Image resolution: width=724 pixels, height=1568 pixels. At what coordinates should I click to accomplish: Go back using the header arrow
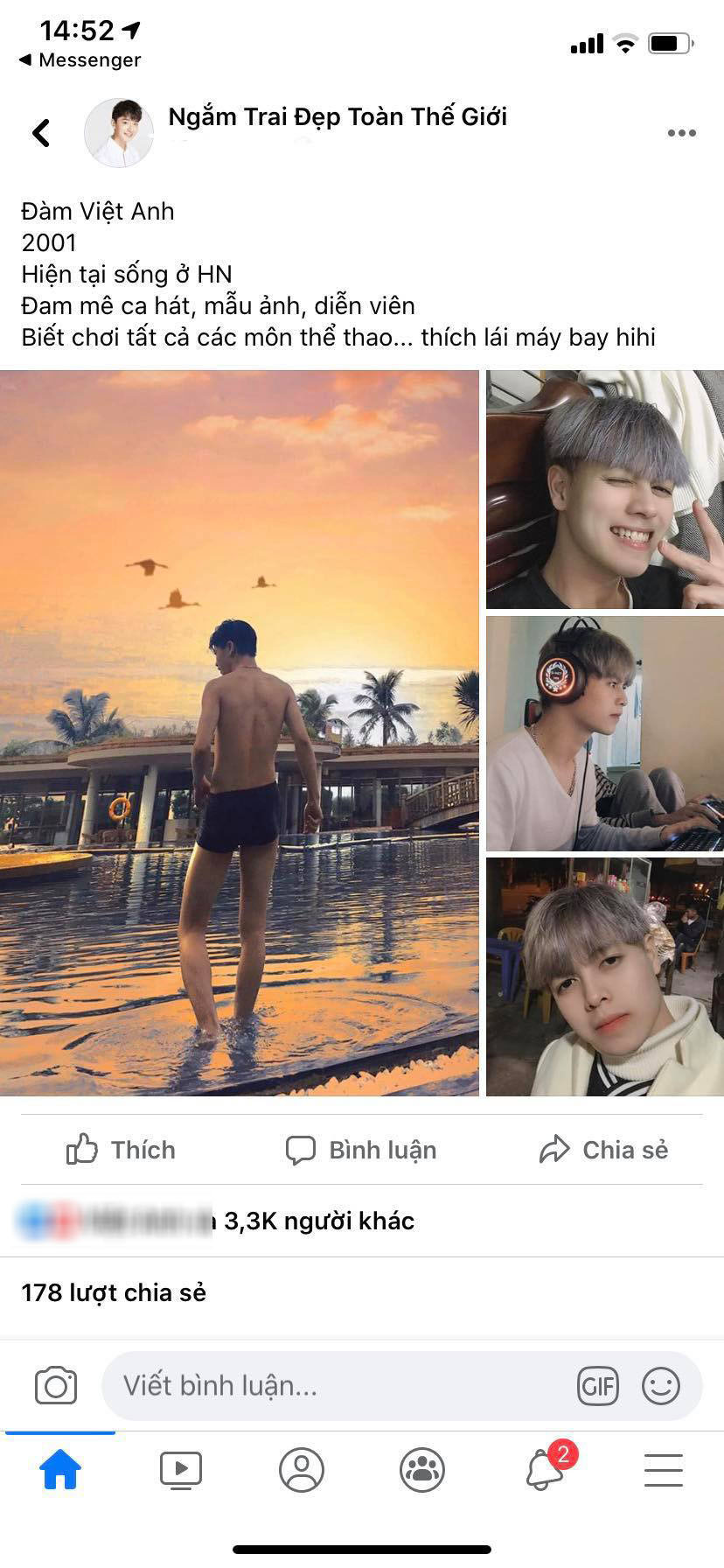(x=41, y=133)
